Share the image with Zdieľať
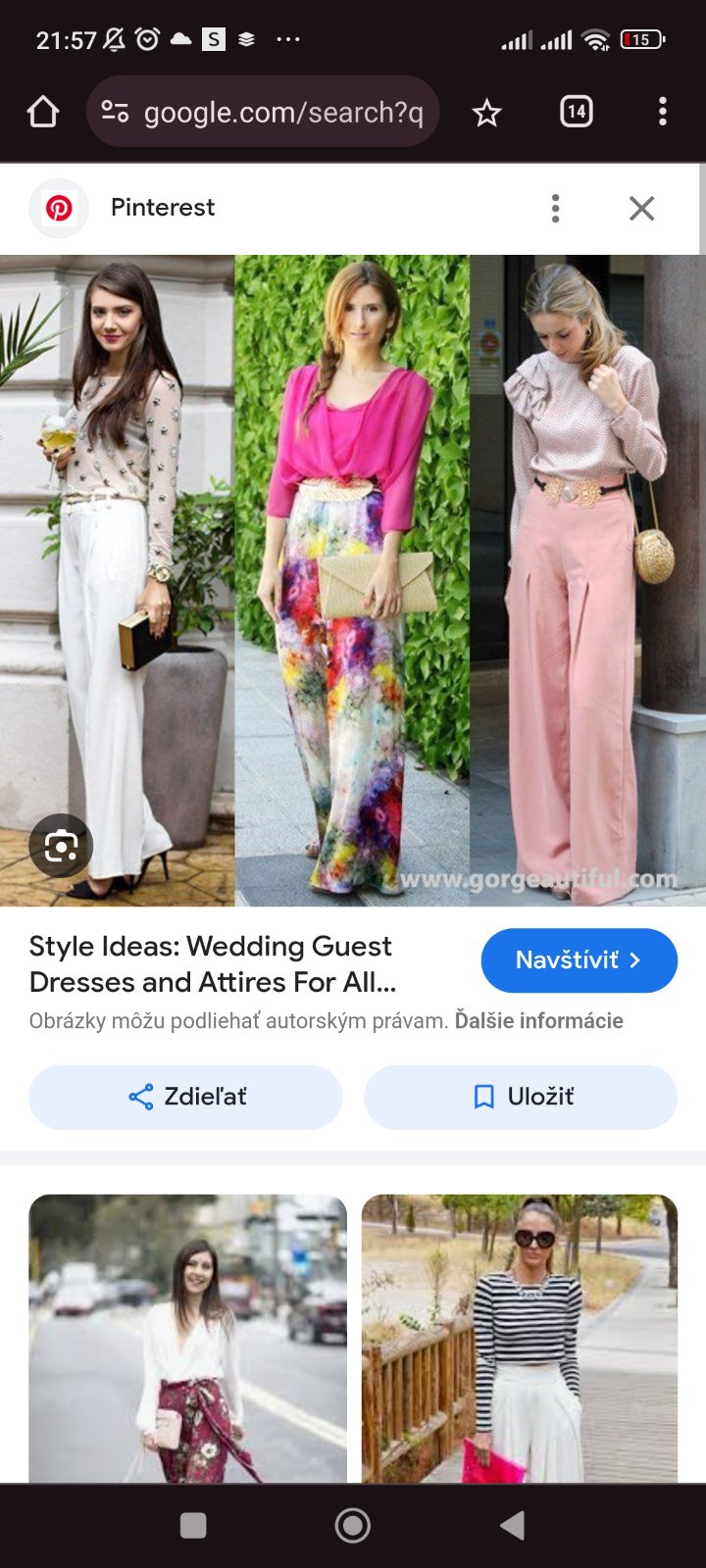The image size is (706, 1568). (186, 1097)
